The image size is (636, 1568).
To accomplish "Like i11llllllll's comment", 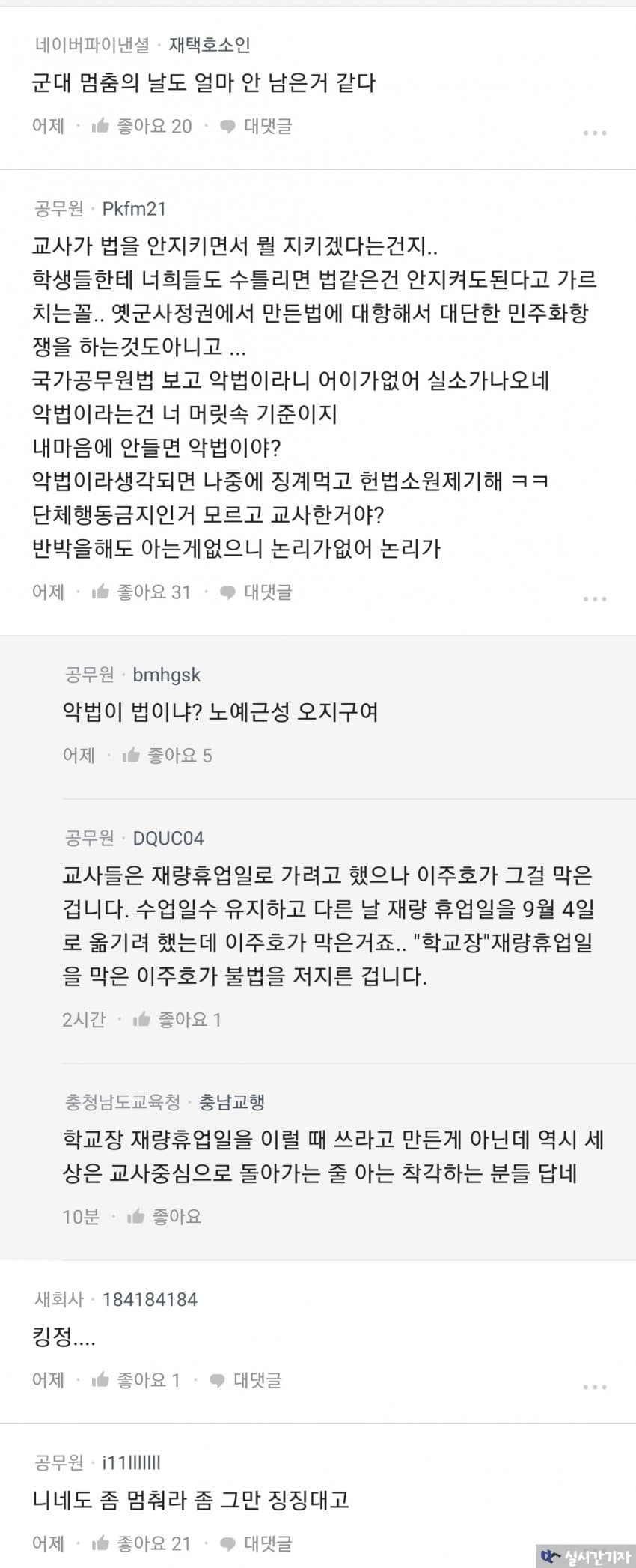I will click(141, 1543).
